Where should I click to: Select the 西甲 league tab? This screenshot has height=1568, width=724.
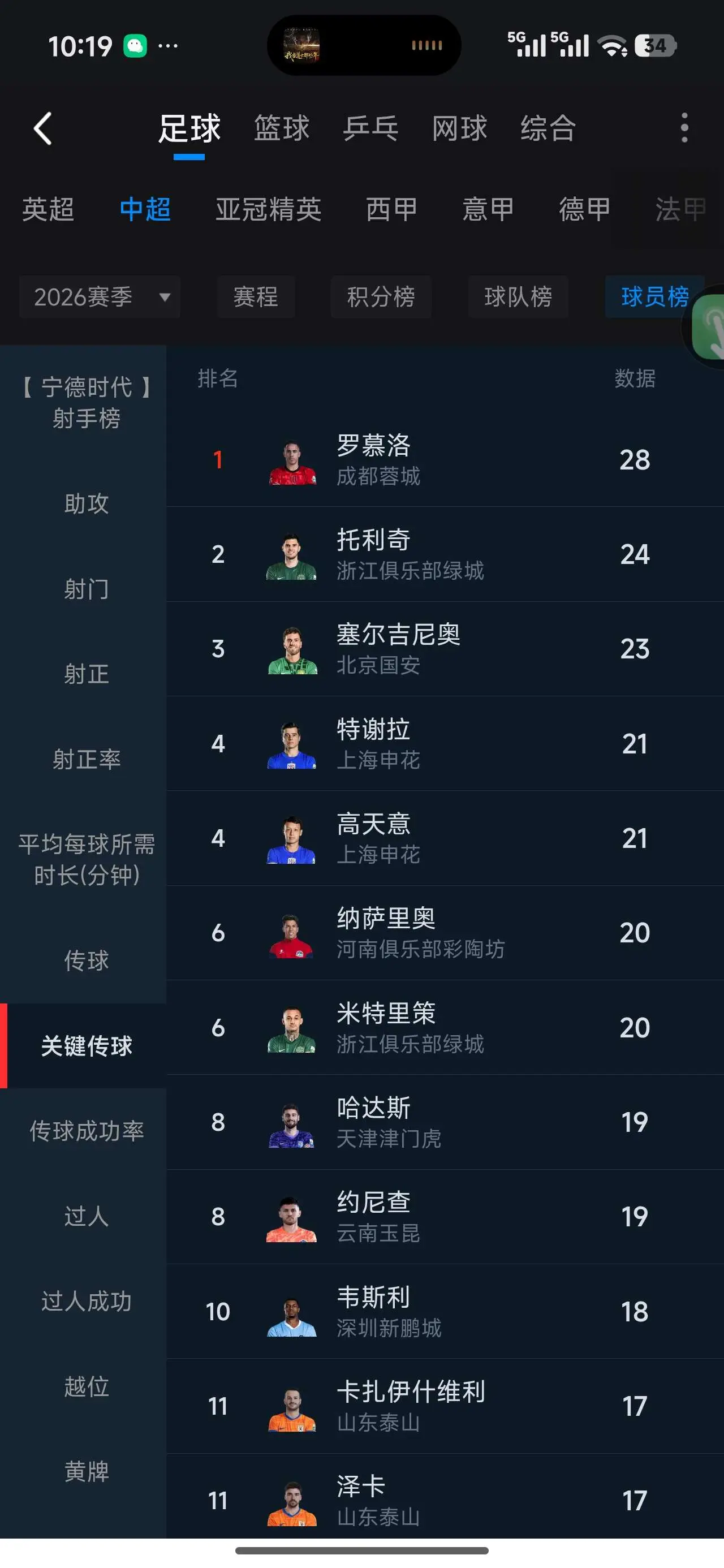tap(391, 209)
